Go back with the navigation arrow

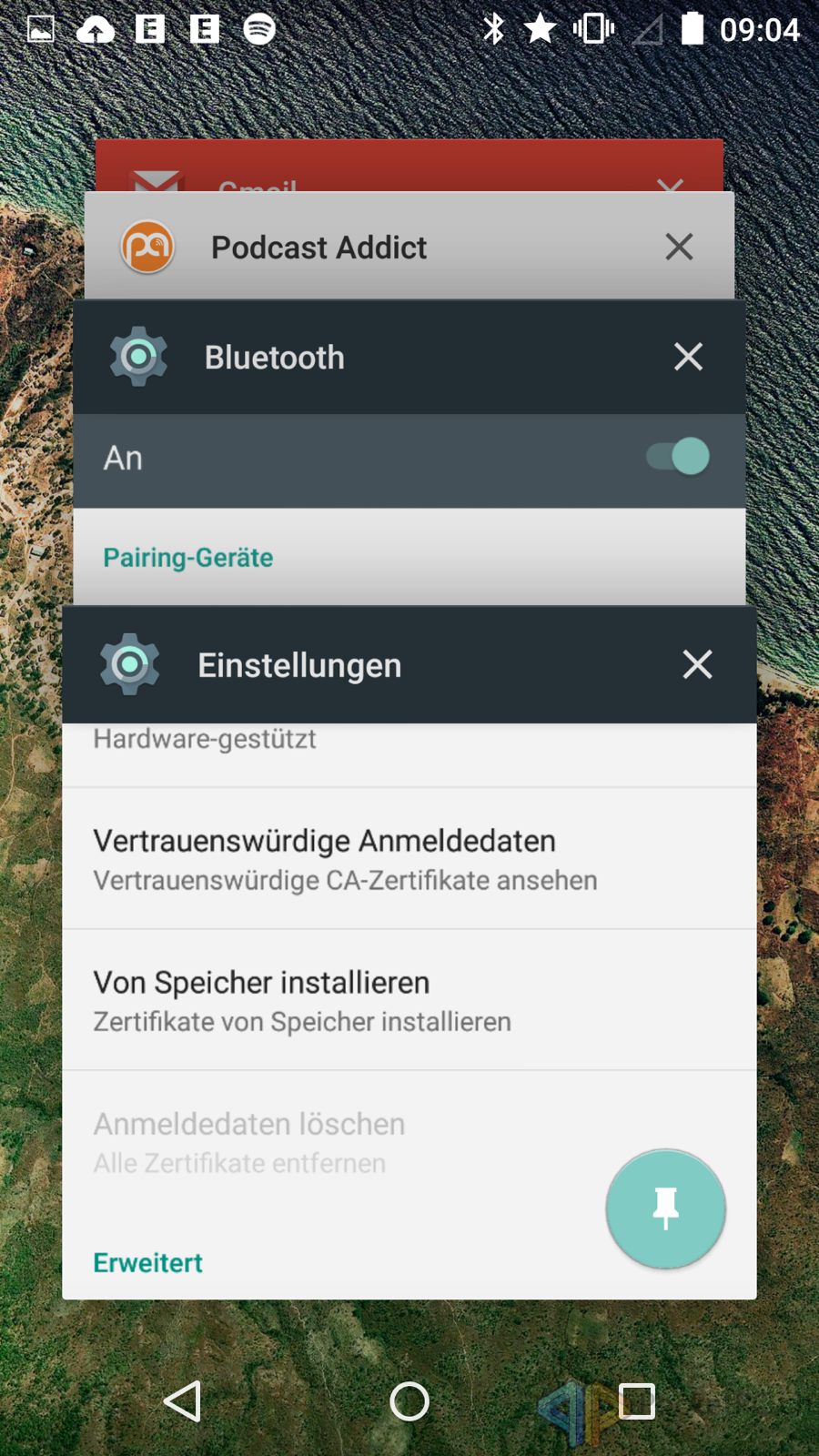(x=183, y=1401)
